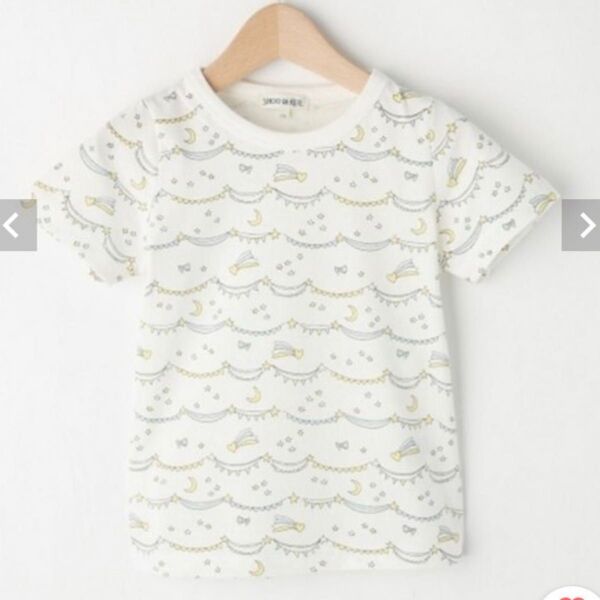Go to the previous product photo

pos(16,225)
